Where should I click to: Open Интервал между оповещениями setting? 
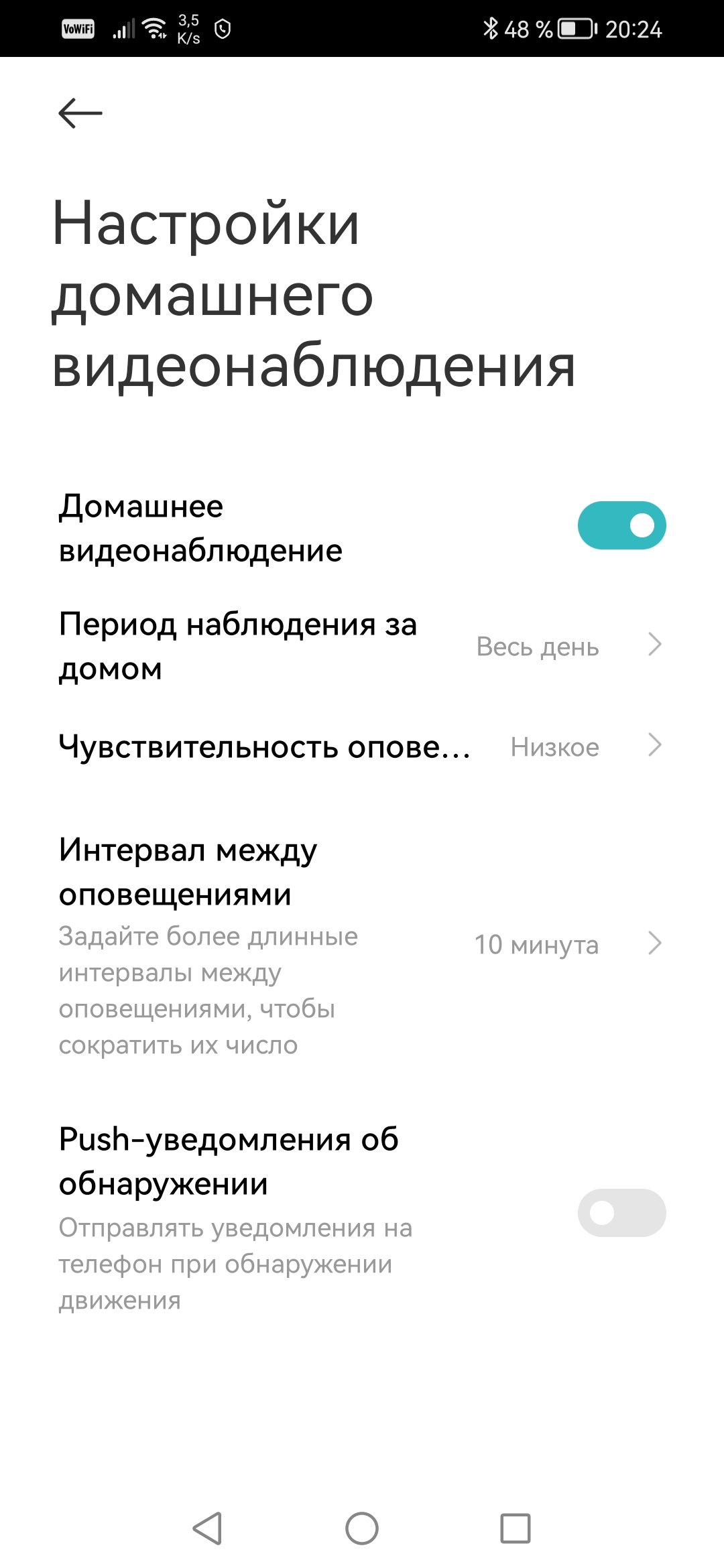tap(362, 943)
